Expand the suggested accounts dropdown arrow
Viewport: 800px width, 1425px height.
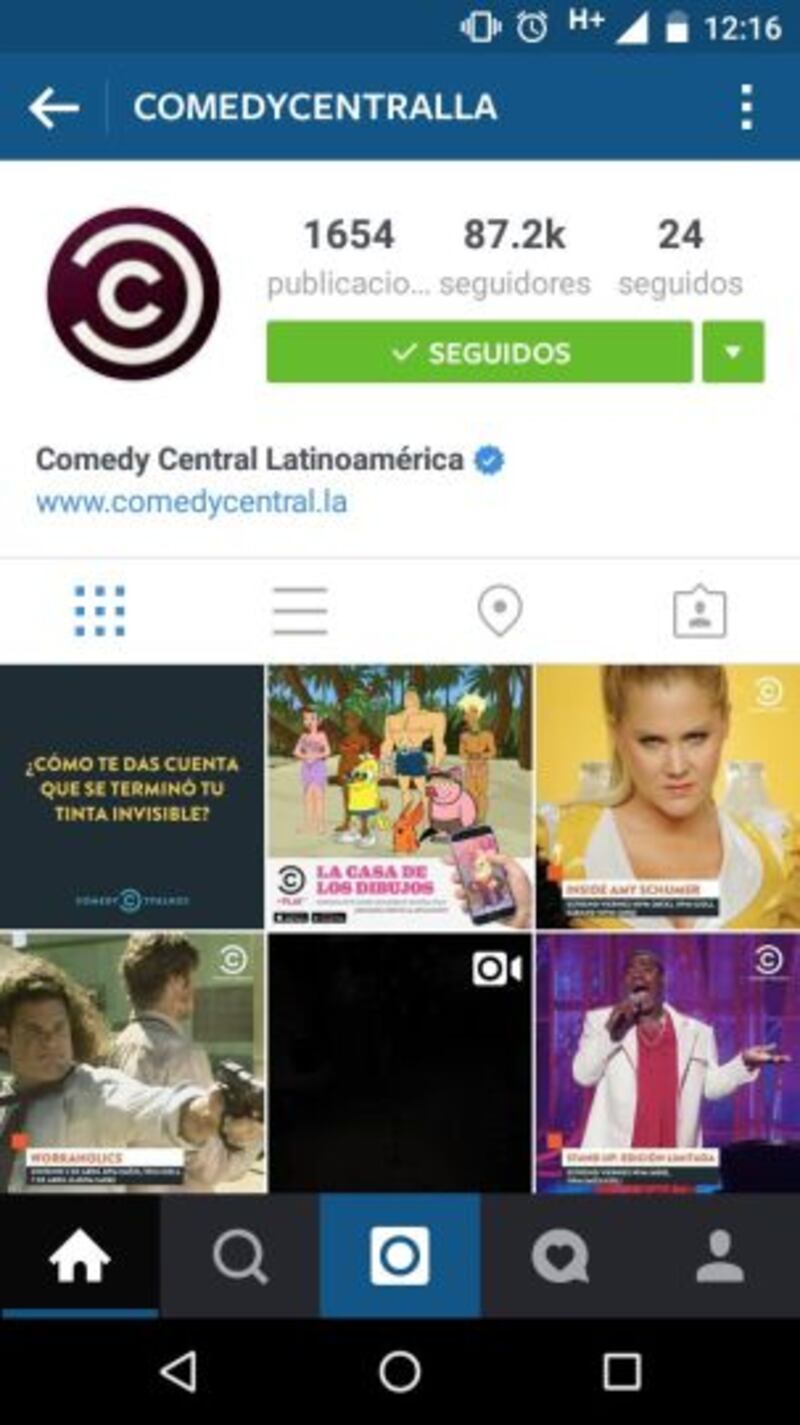733,352
